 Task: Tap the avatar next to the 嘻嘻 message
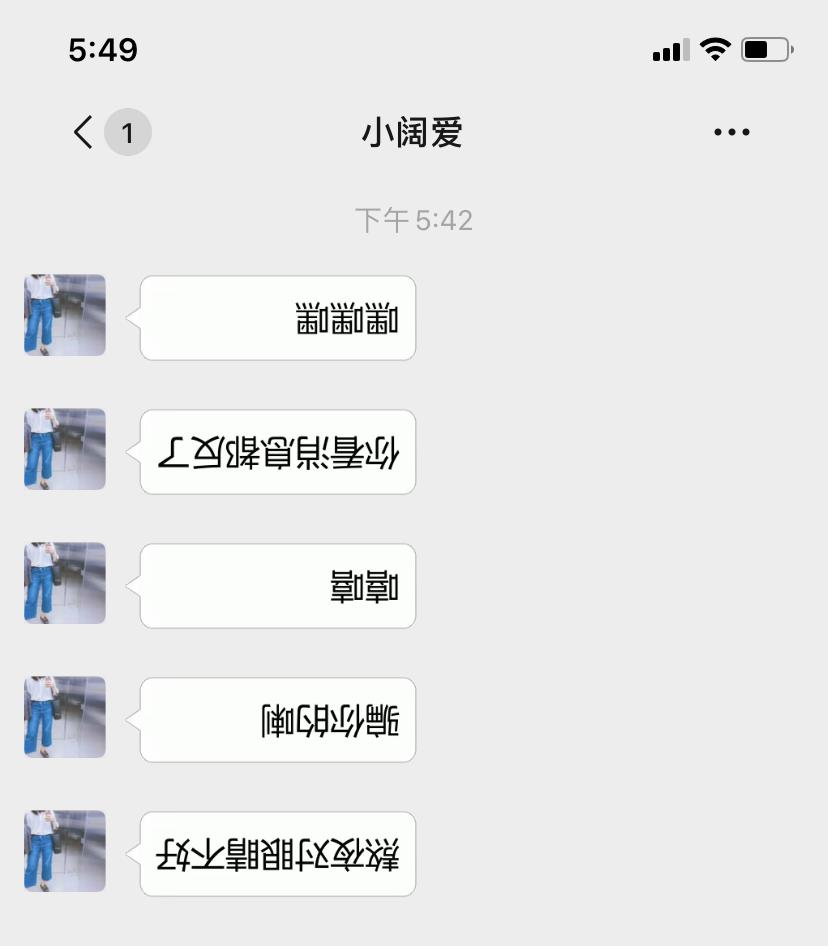click(64, 584)
